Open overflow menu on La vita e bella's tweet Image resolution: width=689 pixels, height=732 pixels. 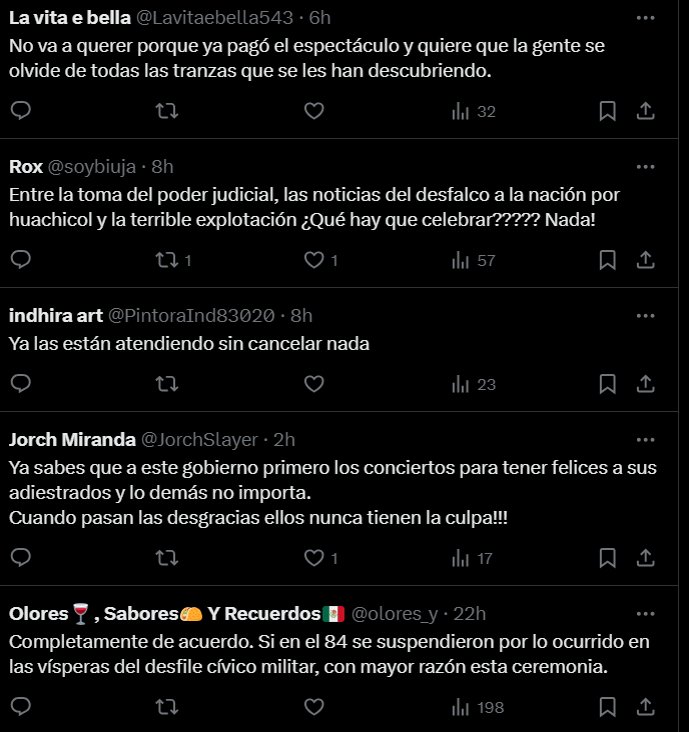(x=645, y=18)
